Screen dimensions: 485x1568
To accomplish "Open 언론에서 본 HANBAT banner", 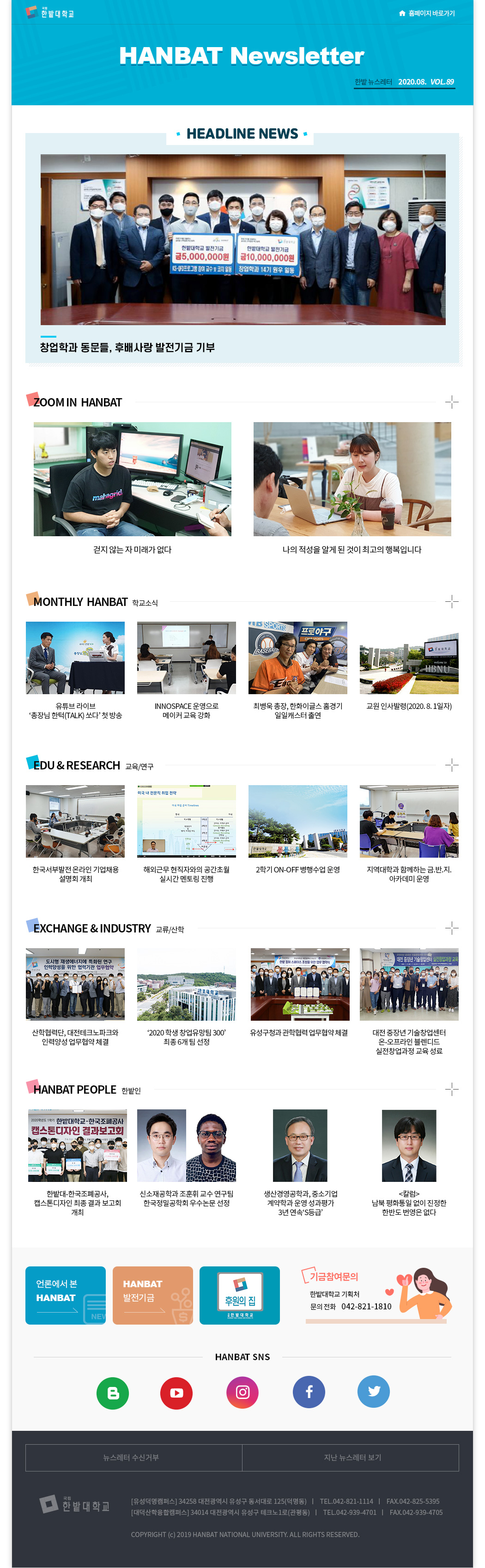I will 66,1296.
